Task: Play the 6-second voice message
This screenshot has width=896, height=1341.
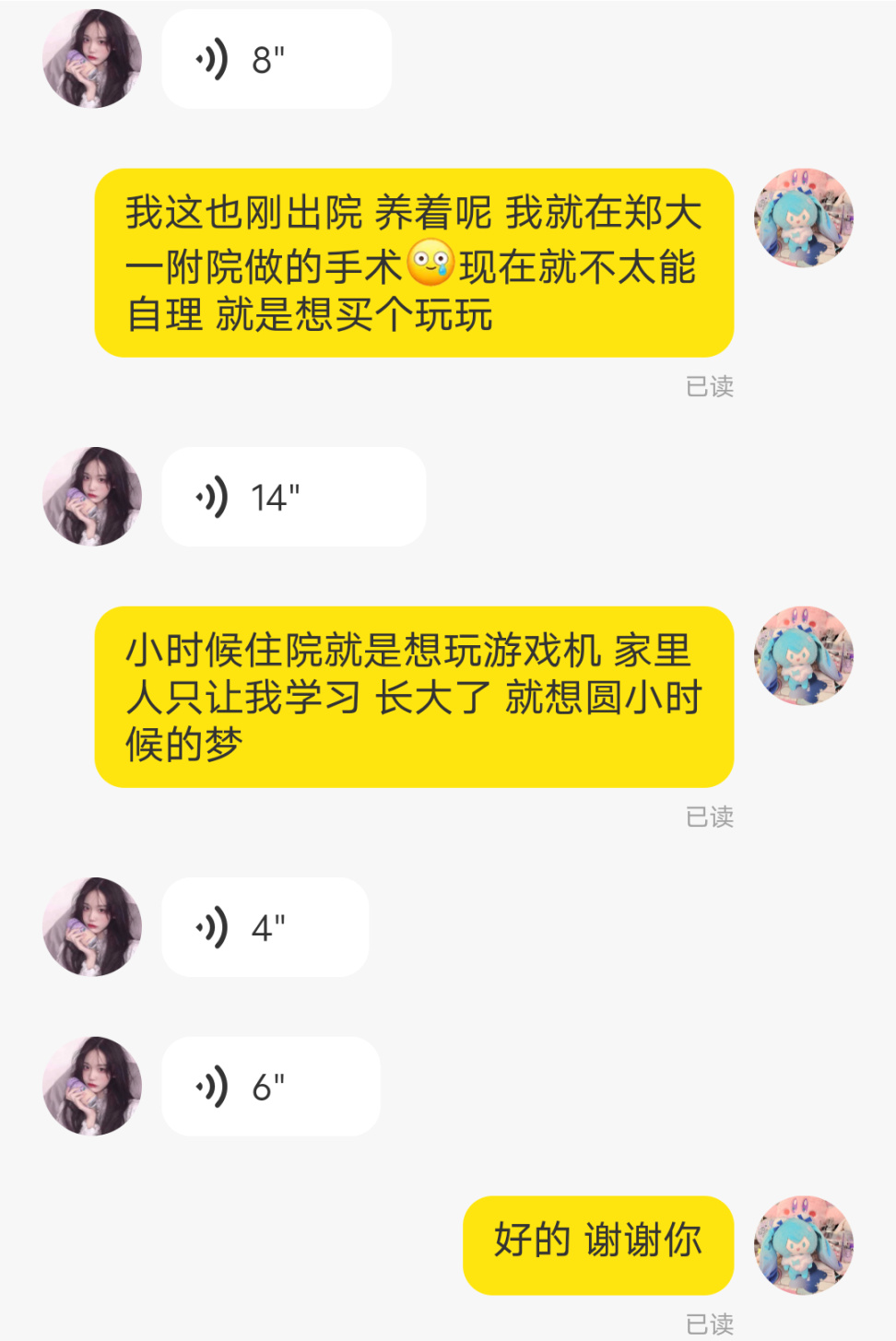Action: pyautogui.click(x=270, y=1087)
